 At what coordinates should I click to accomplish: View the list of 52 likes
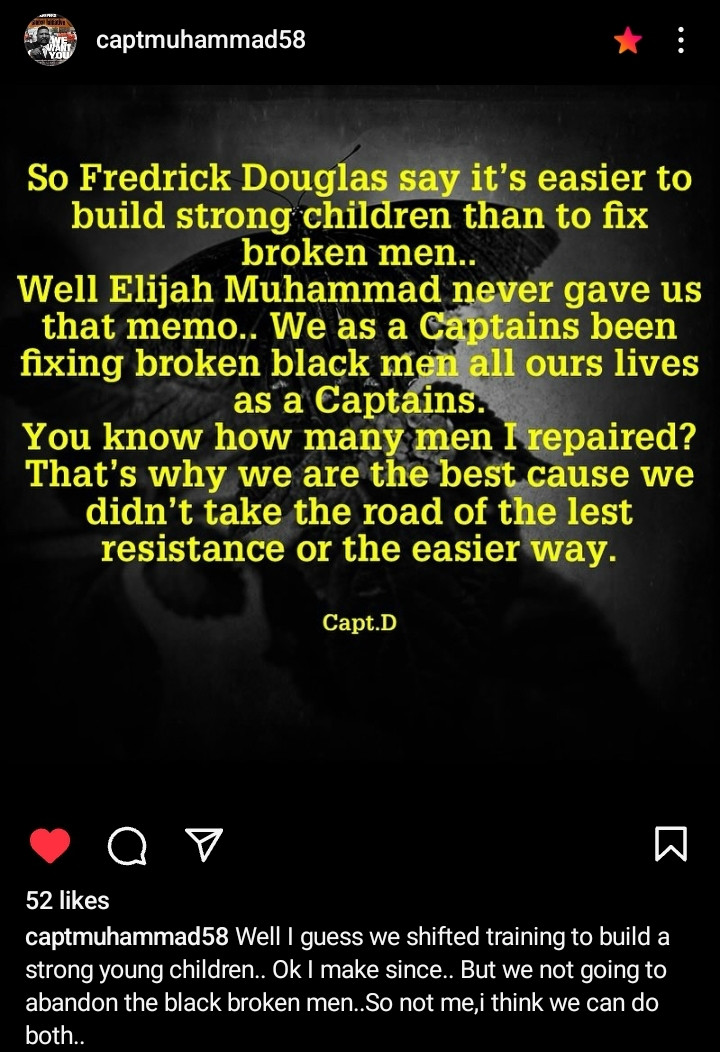67,900
